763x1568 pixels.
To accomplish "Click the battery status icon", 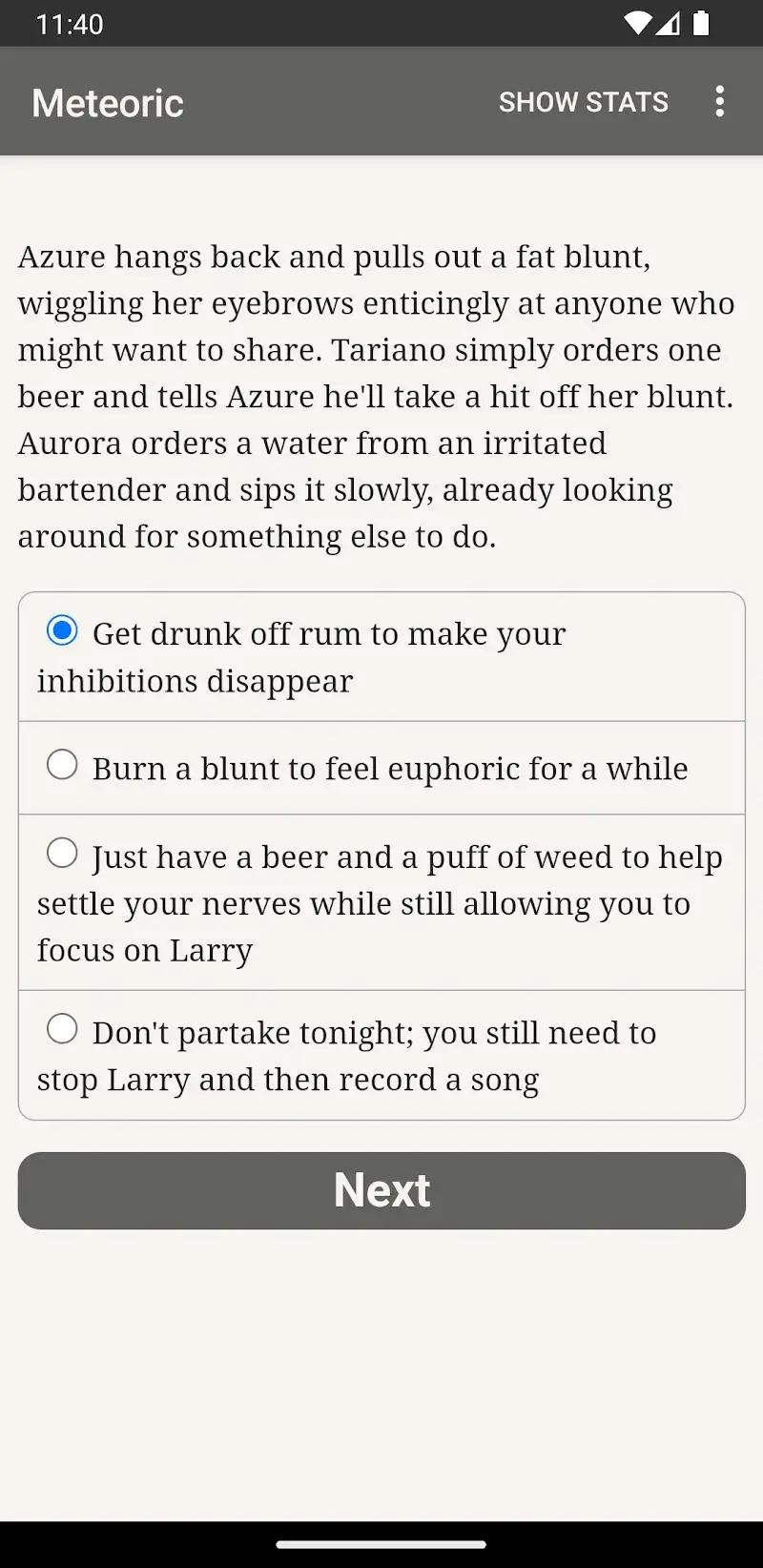I will coord(702,24).
